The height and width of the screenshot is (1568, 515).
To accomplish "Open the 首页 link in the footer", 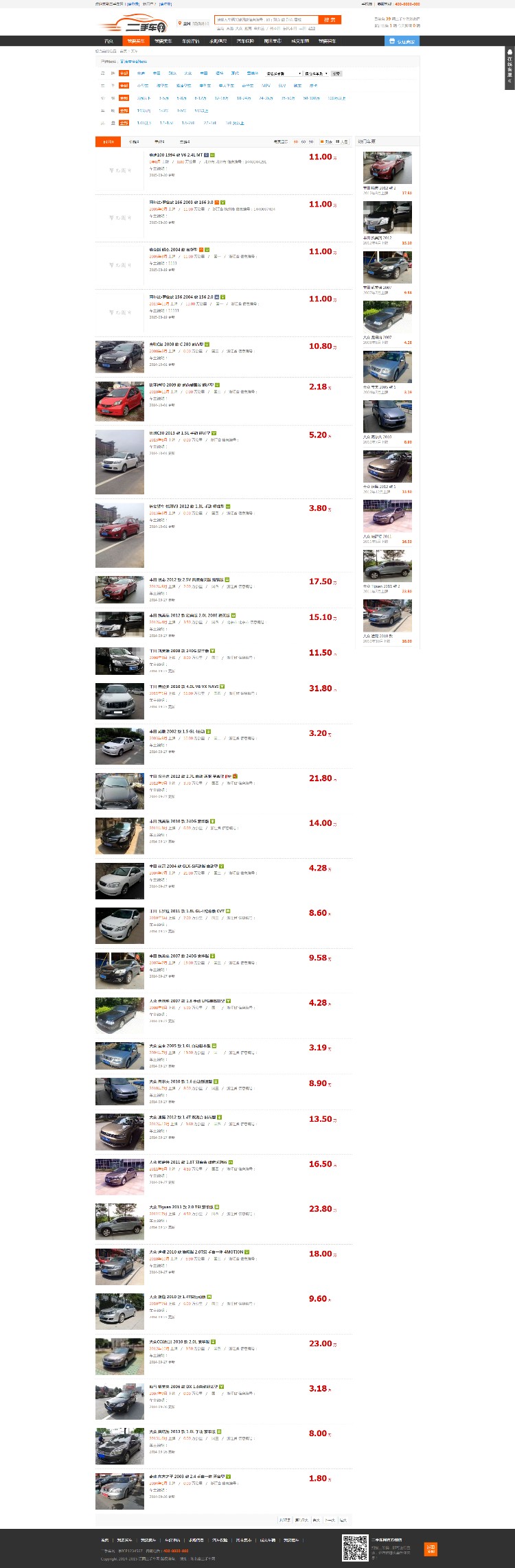I will pos(104,1540).
